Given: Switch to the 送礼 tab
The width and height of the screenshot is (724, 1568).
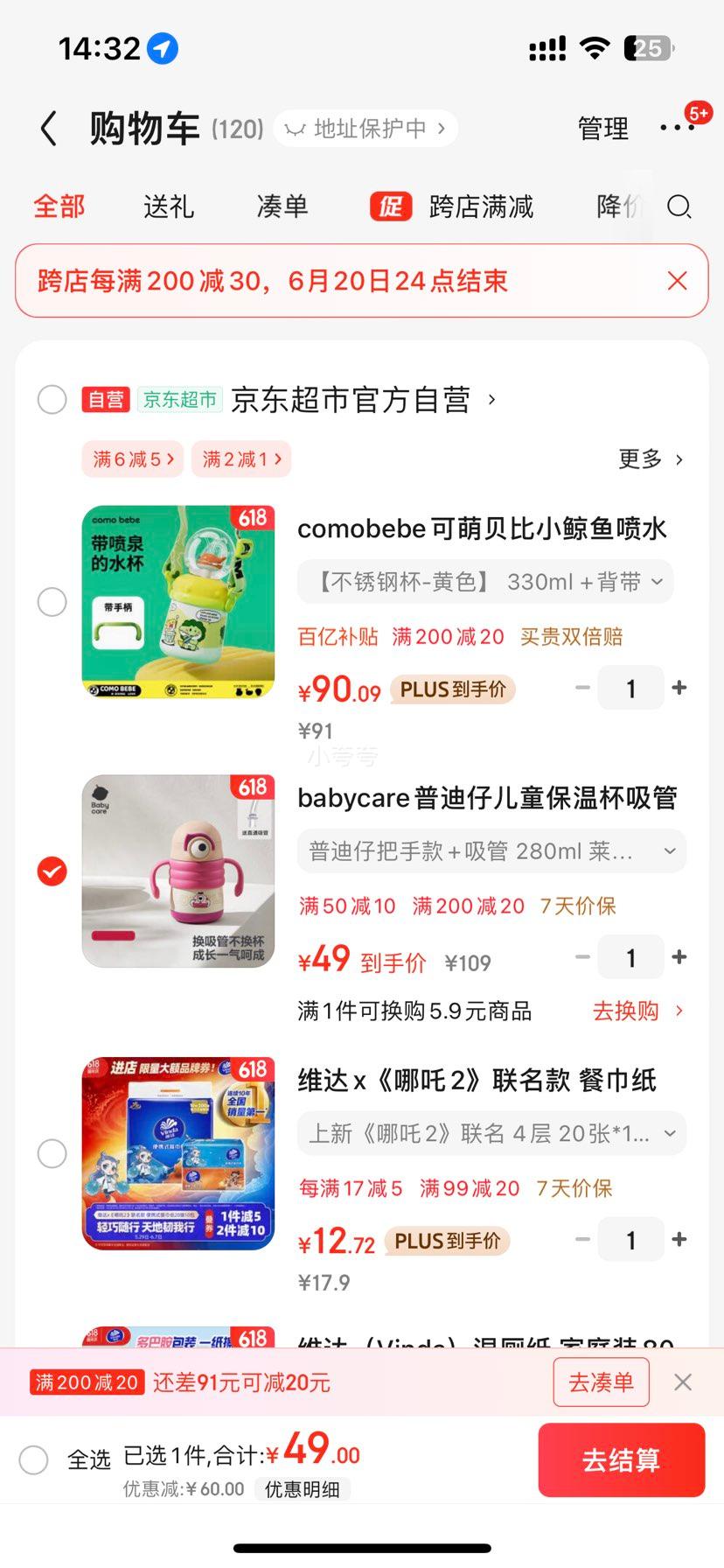Looking at the screenshot, I should click(168, 206).
